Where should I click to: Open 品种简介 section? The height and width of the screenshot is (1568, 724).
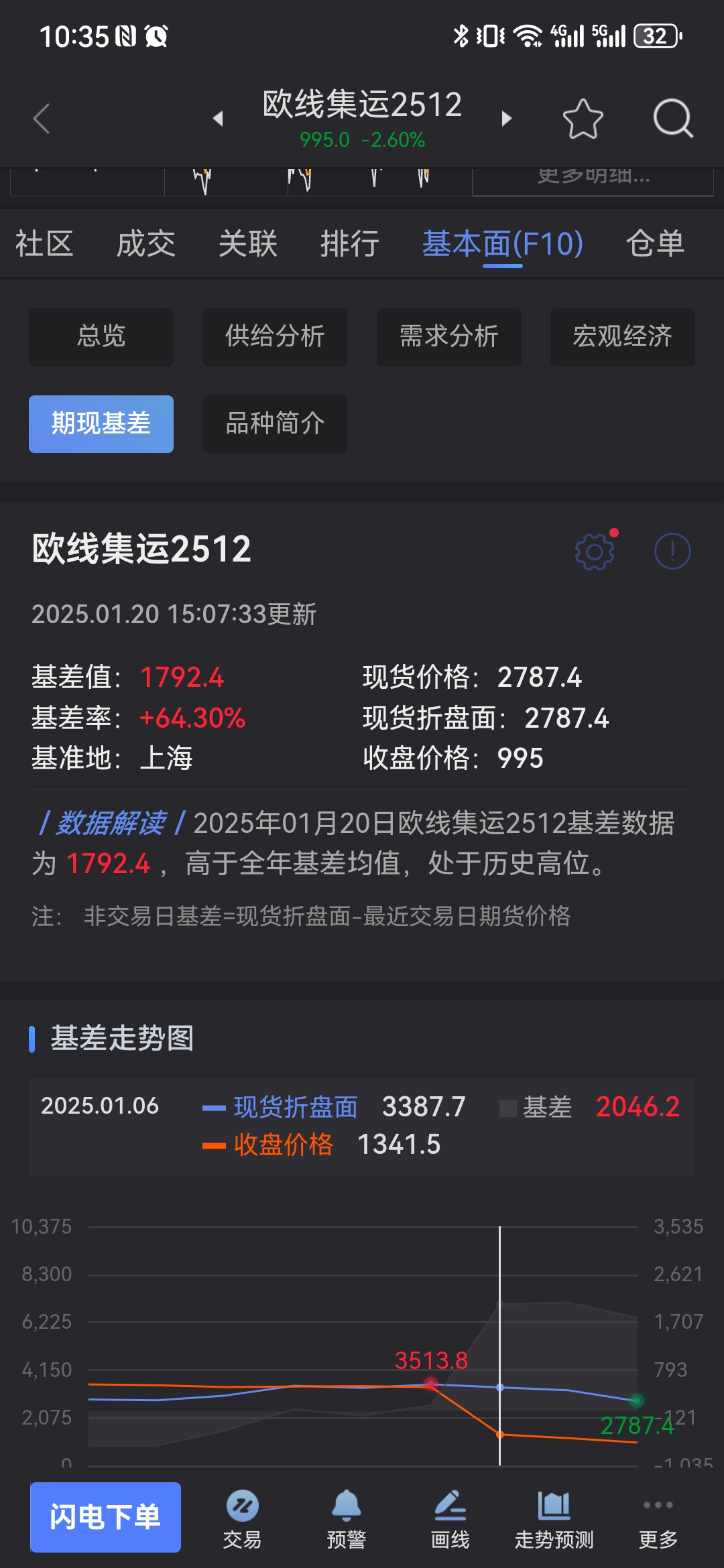pyautogui.click(x=275, y=423)
